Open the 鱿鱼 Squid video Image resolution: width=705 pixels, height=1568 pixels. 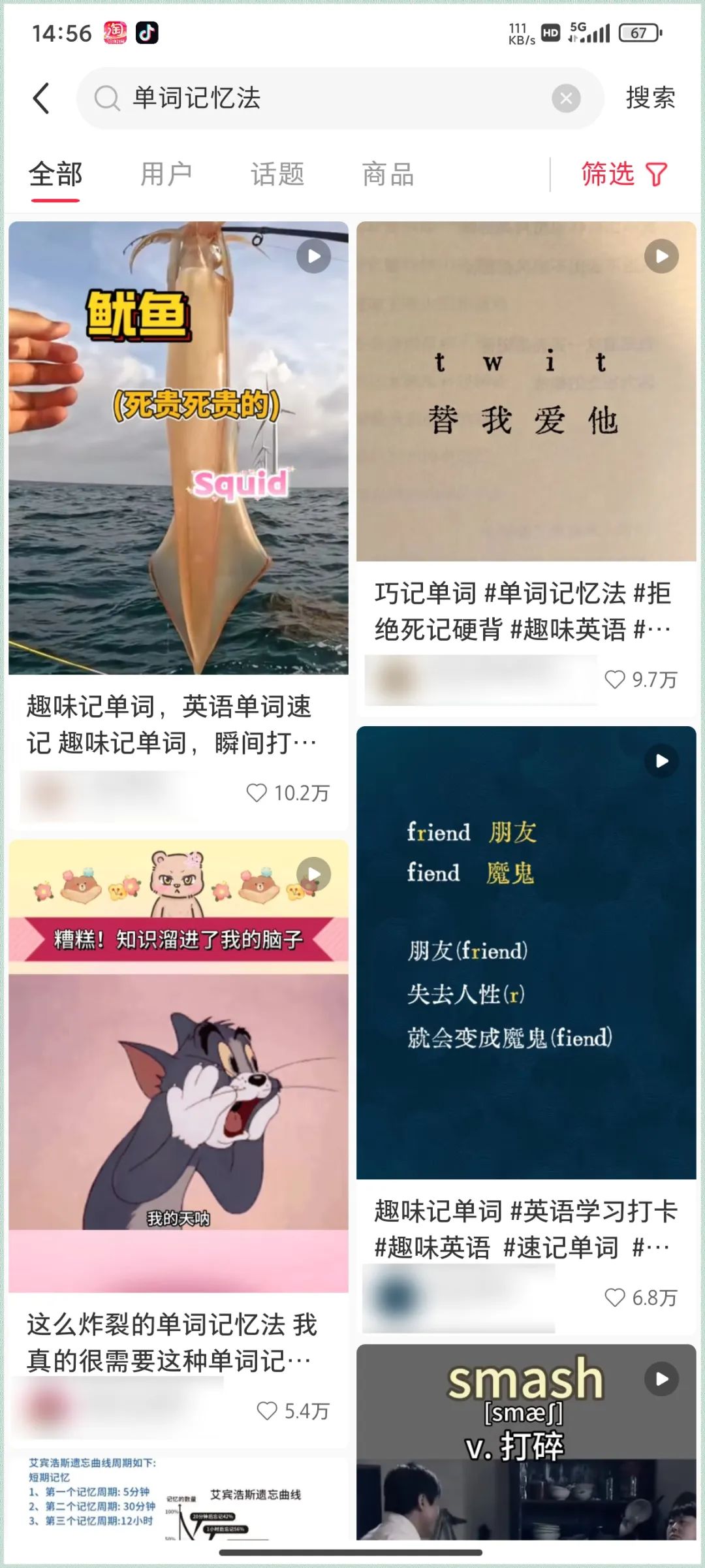(x=178, y=447)
